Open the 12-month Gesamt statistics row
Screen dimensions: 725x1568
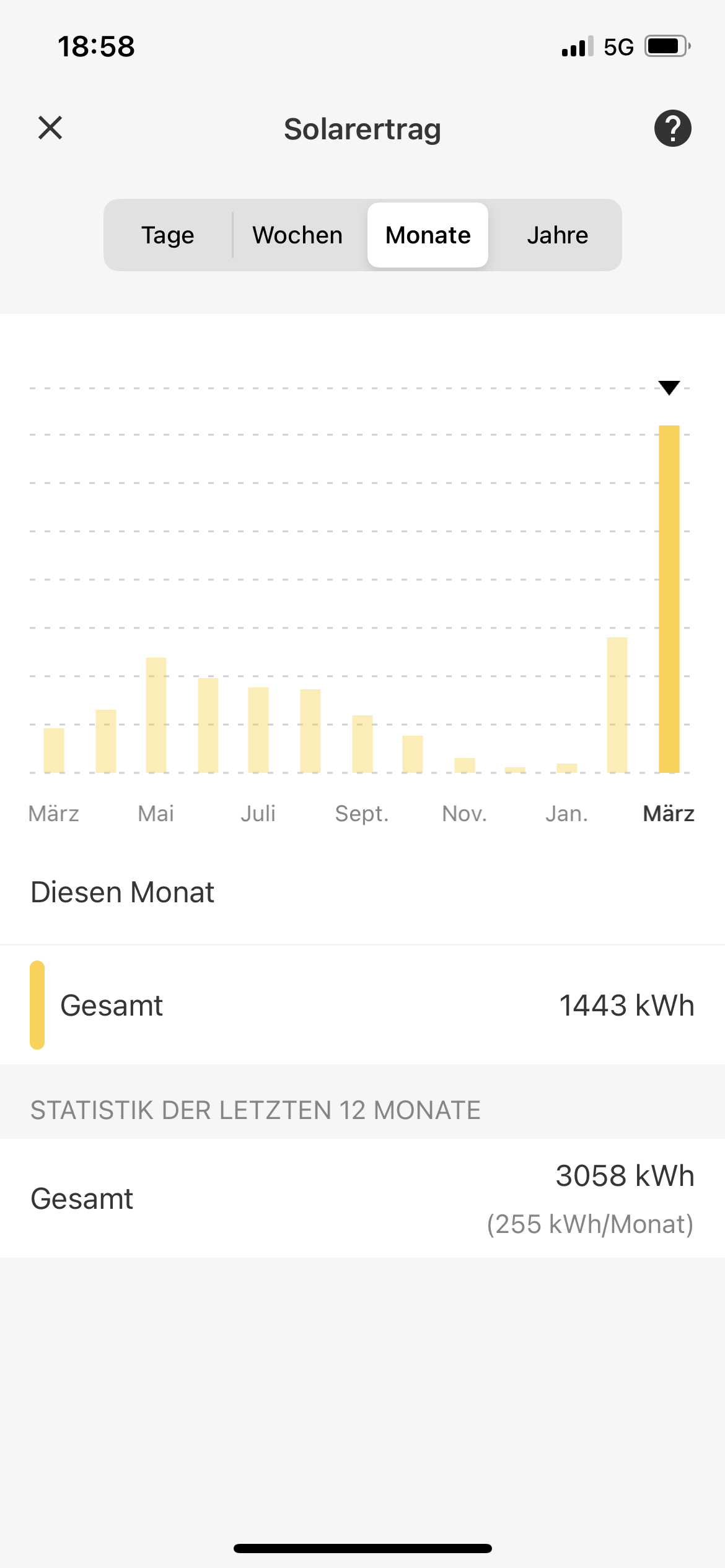pos(362,1198)
